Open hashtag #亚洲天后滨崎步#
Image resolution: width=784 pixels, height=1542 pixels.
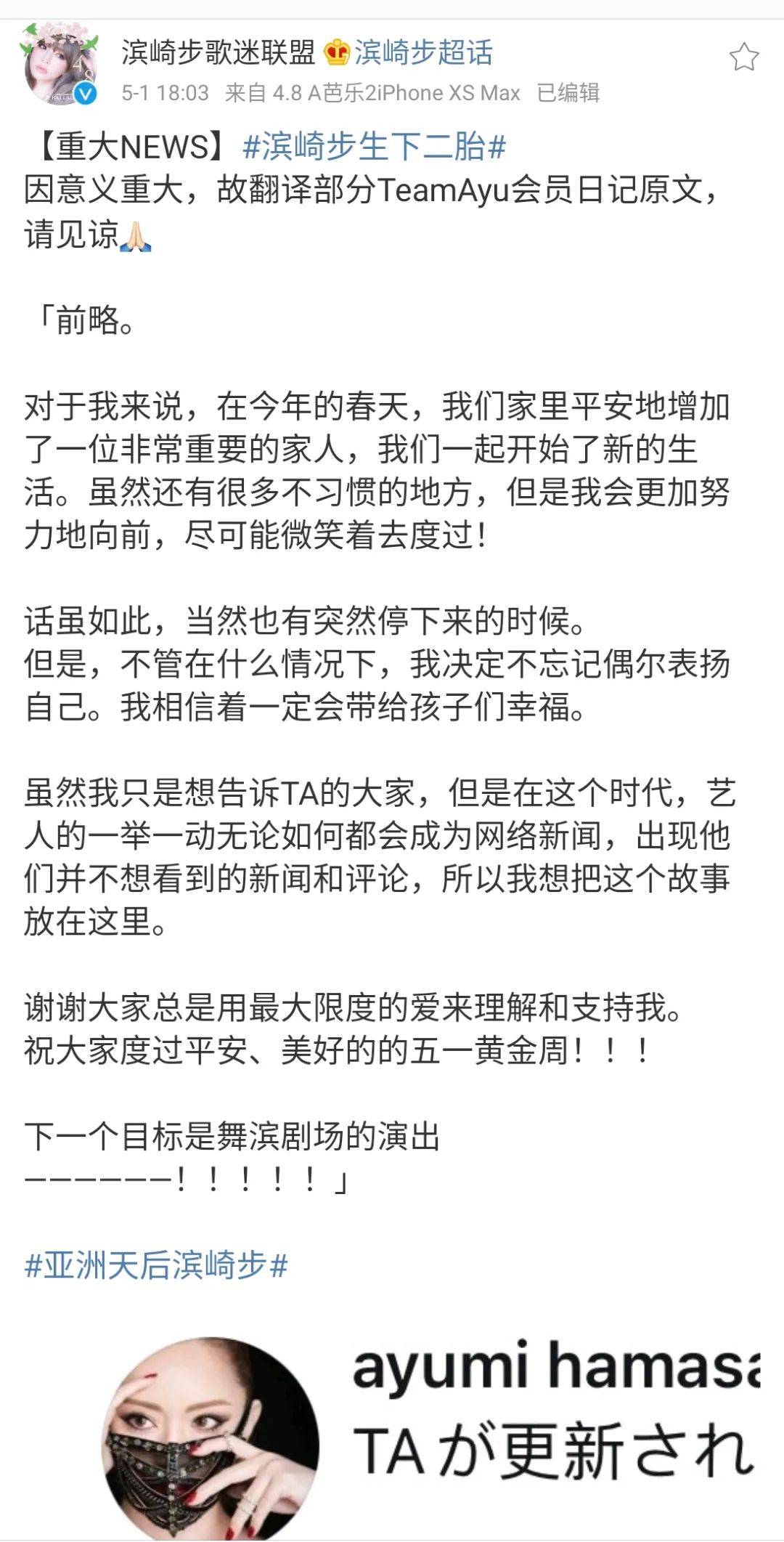pos(156,1265)
